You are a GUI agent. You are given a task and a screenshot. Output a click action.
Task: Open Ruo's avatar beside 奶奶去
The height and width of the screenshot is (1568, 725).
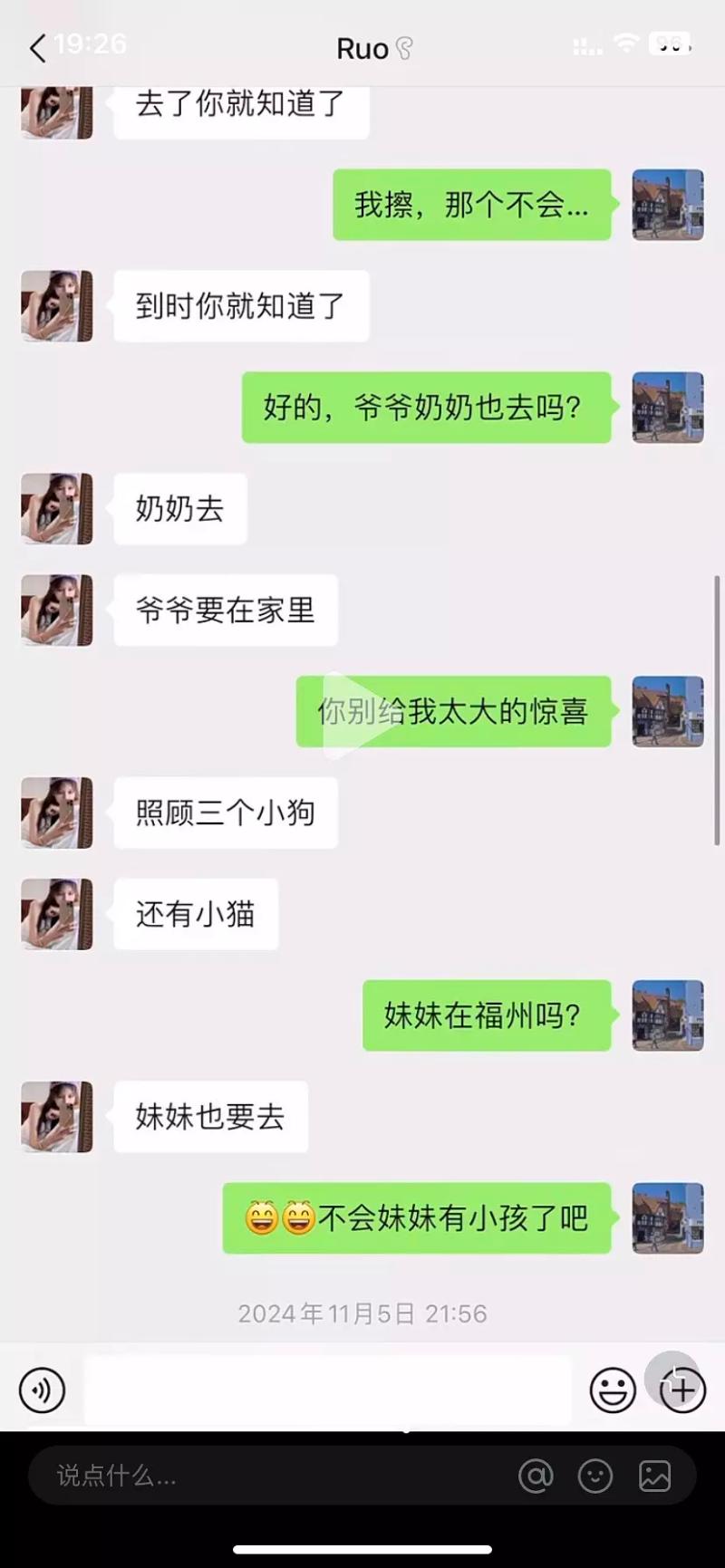pyautogui.click(x=57, y=508)
